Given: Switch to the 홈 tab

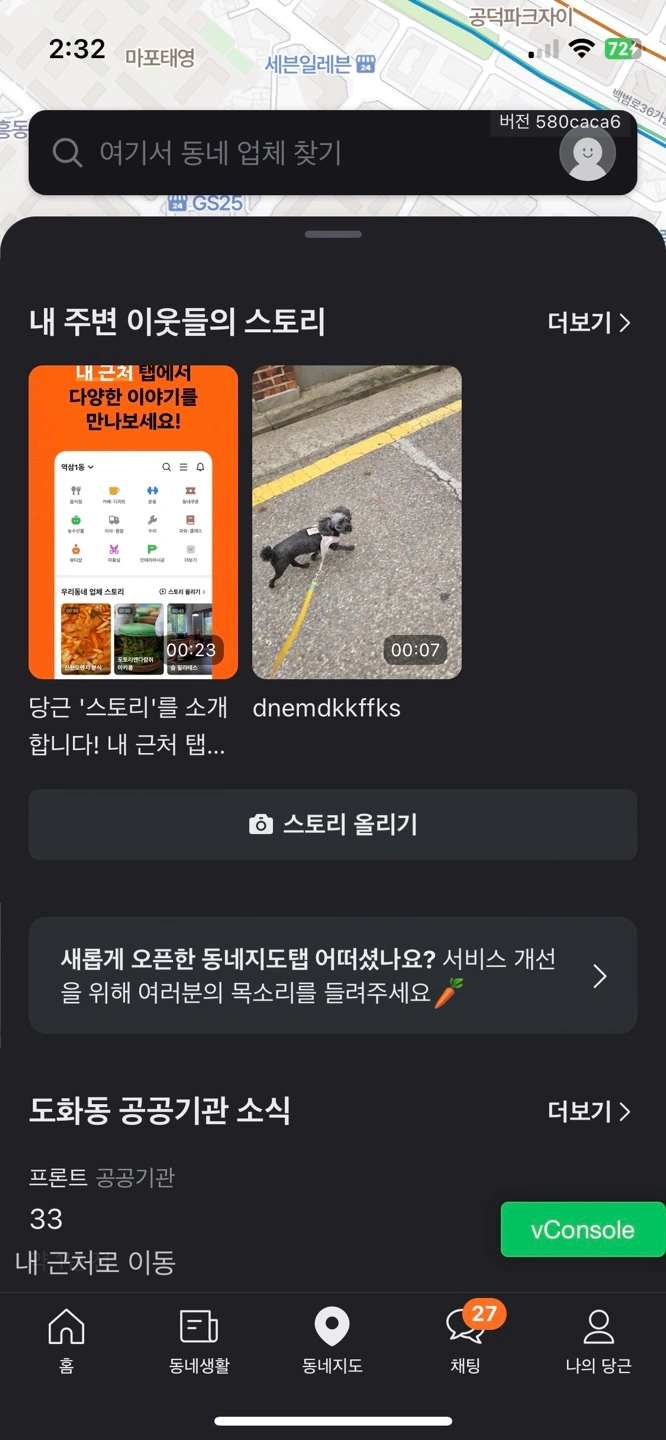Looking at the screenshot, I should [66, 1342].
